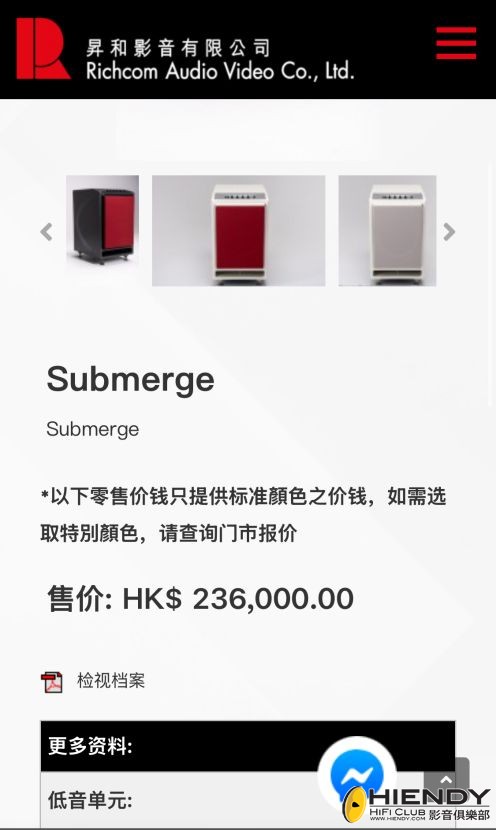The image size is (496, 830).
Task: Open the Messenger chat bubble
Action: point(357,775)
